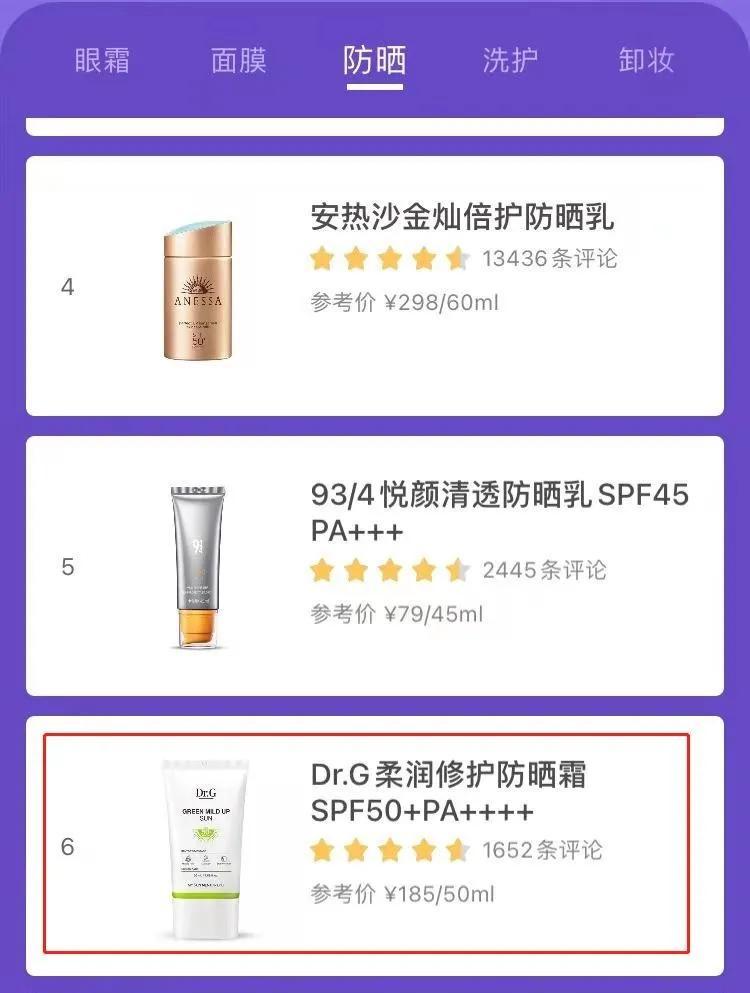
Task: Click rank number 6 on the Dr.G card
Action: point(67,848)
